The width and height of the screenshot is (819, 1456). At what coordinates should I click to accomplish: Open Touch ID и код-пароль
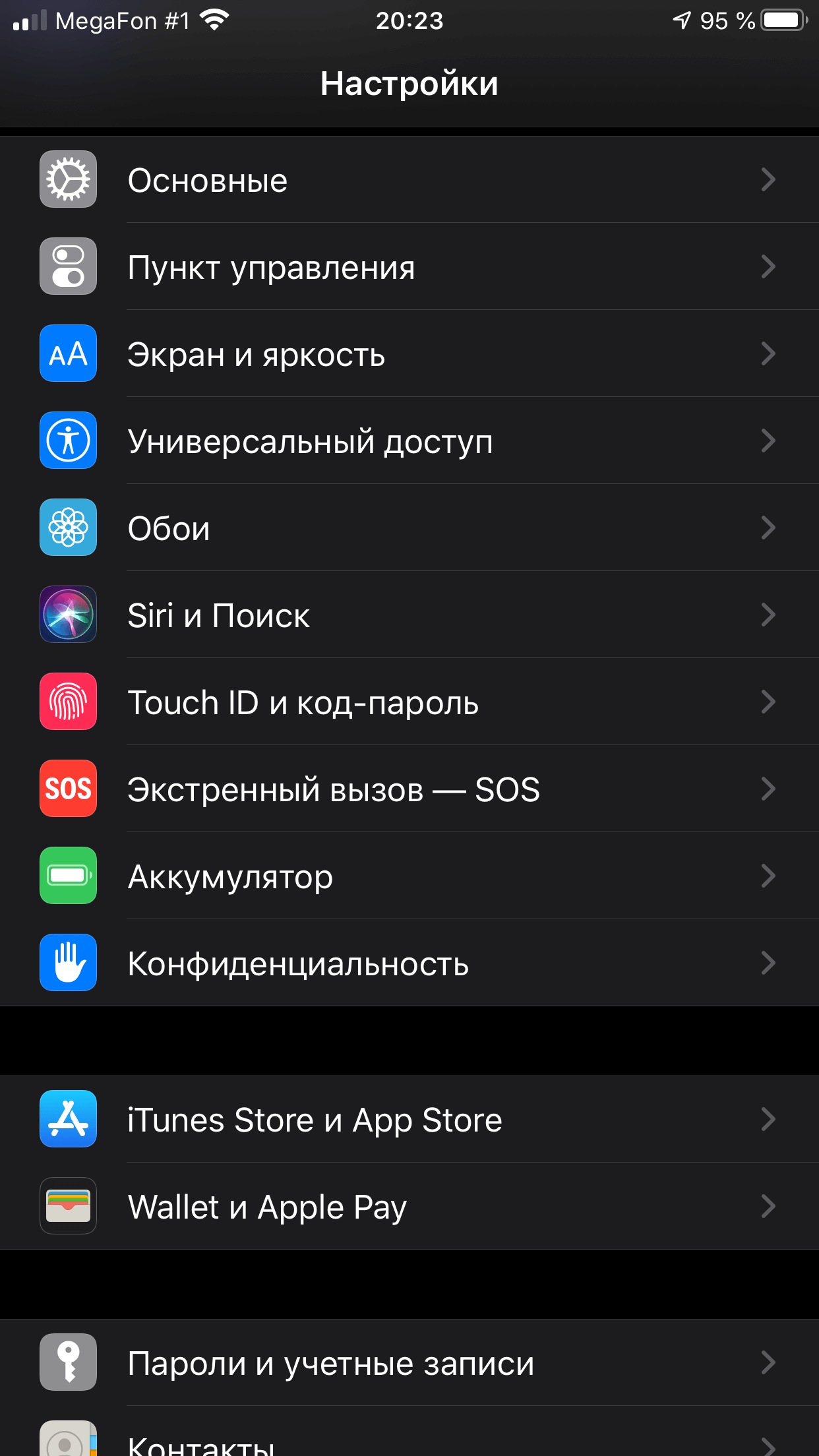point(409,702)
